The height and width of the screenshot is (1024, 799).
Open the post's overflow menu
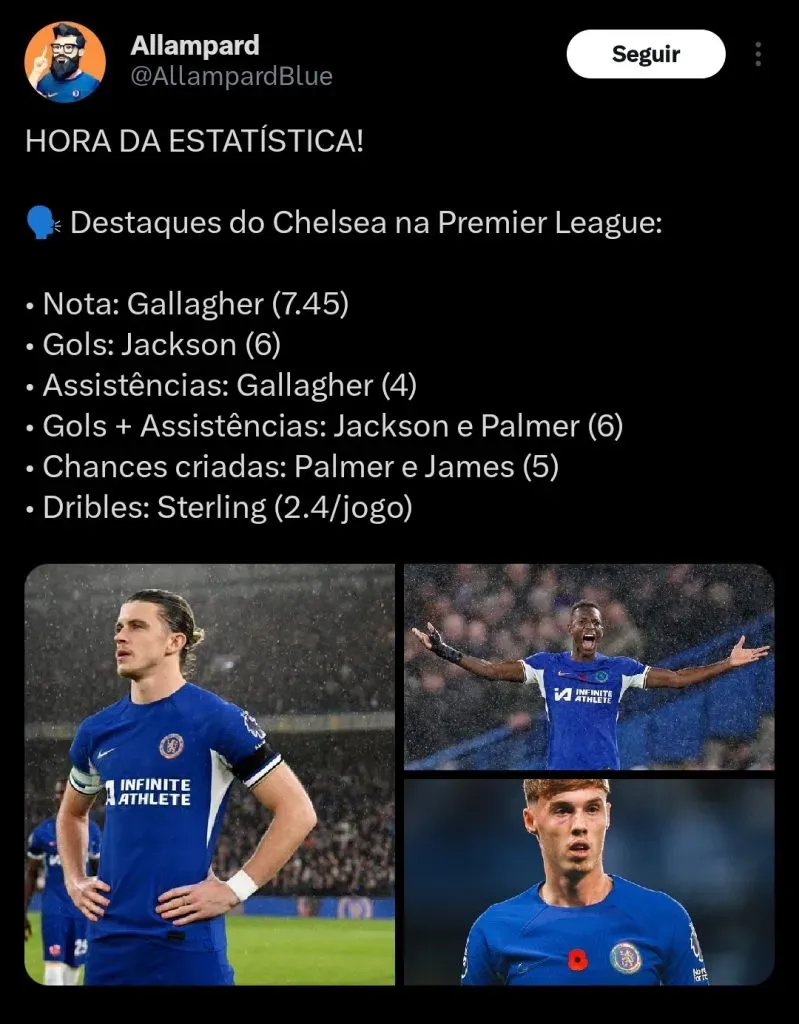[758, 54]
